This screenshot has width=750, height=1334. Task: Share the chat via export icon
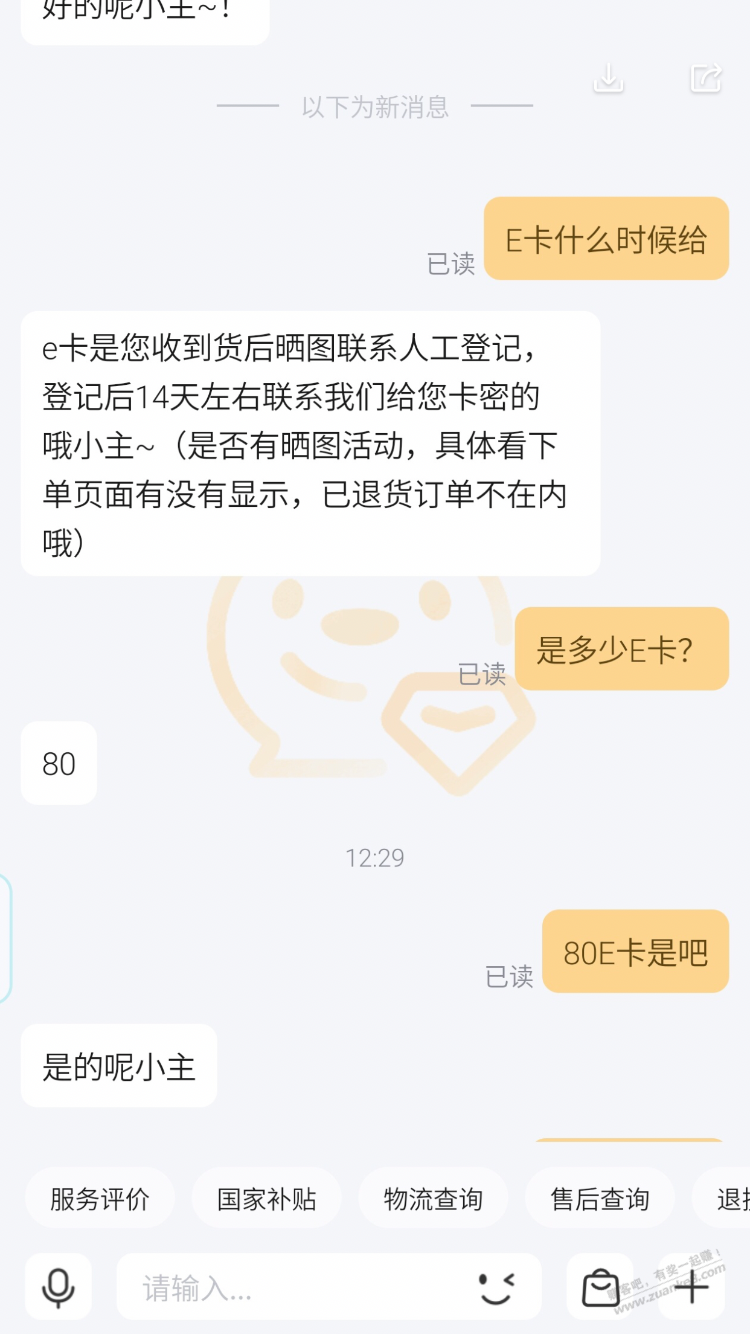706,77
